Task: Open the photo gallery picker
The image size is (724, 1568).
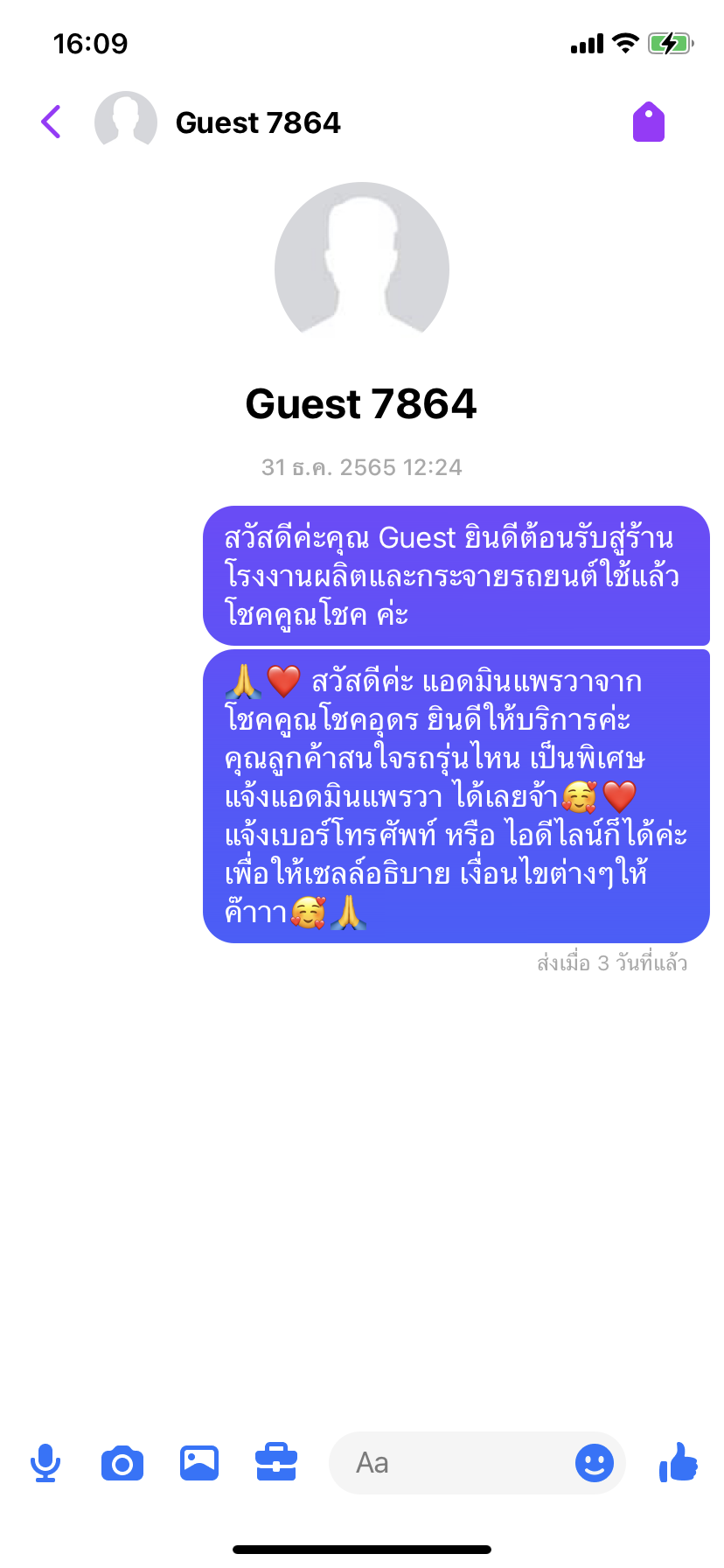Action: click(199, 1462)
